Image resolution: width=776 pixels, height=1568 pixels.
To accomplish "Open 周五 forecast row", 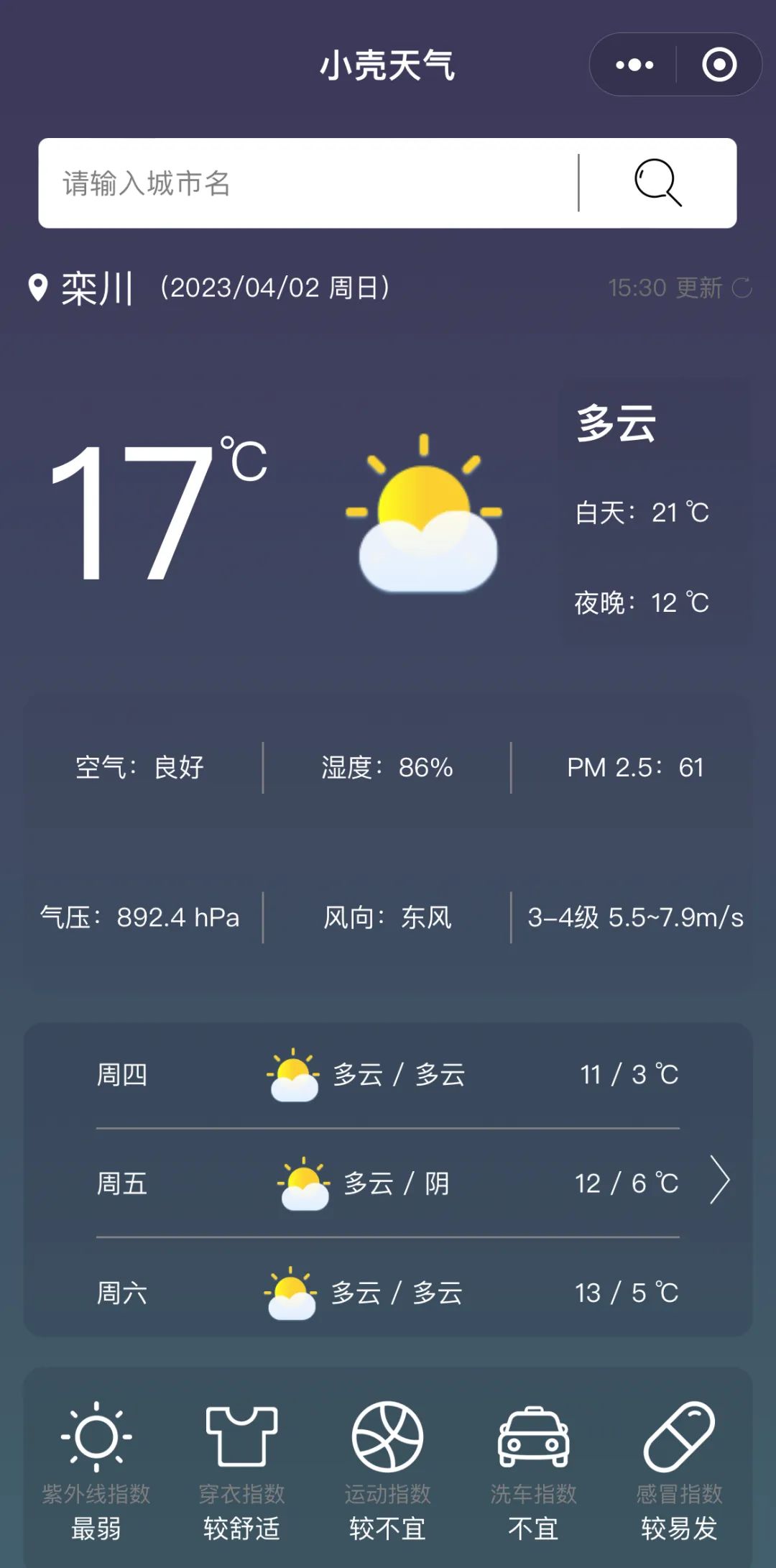I will pyautogui.click(x=388, y=1183).
